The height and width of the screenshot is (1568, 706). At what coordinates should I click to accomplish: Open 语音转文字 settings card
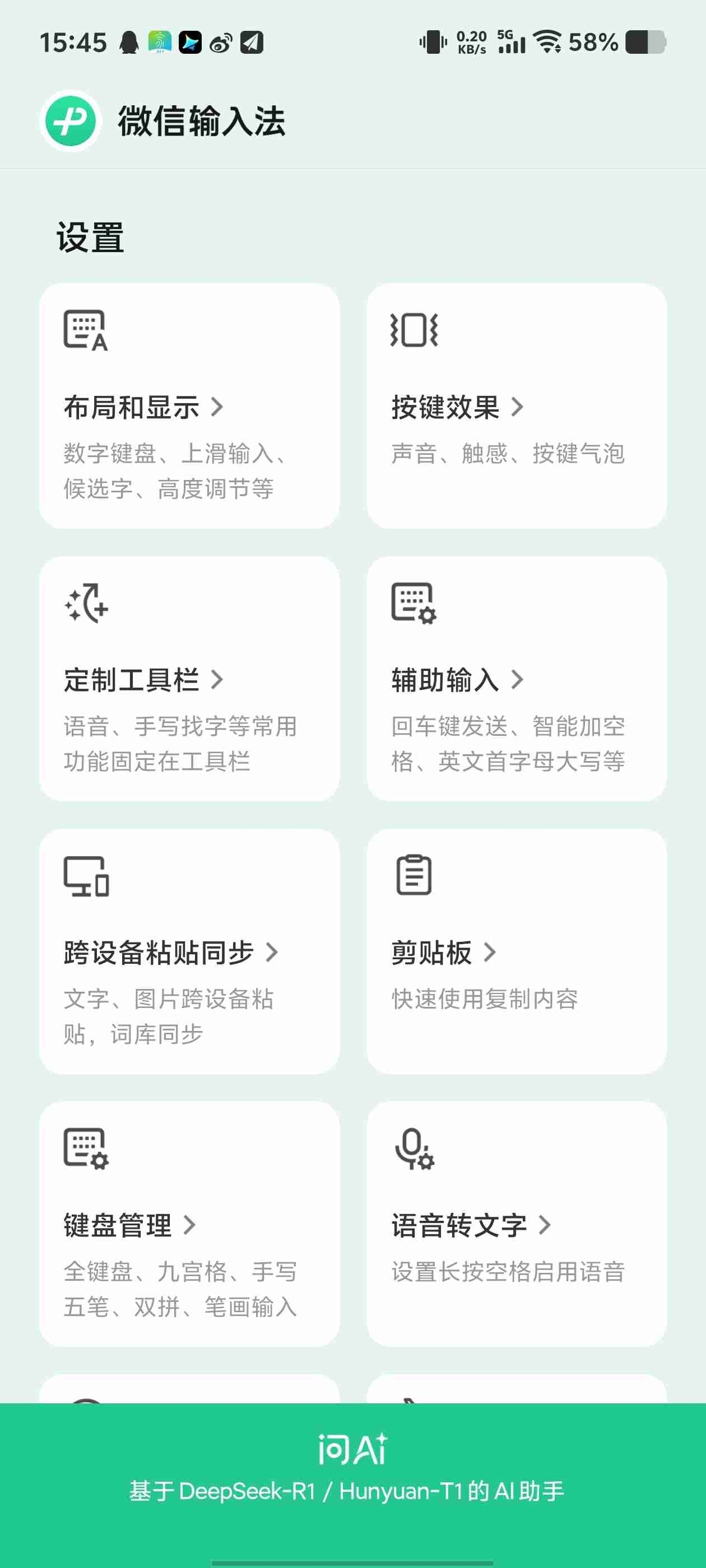[516, 1224]
